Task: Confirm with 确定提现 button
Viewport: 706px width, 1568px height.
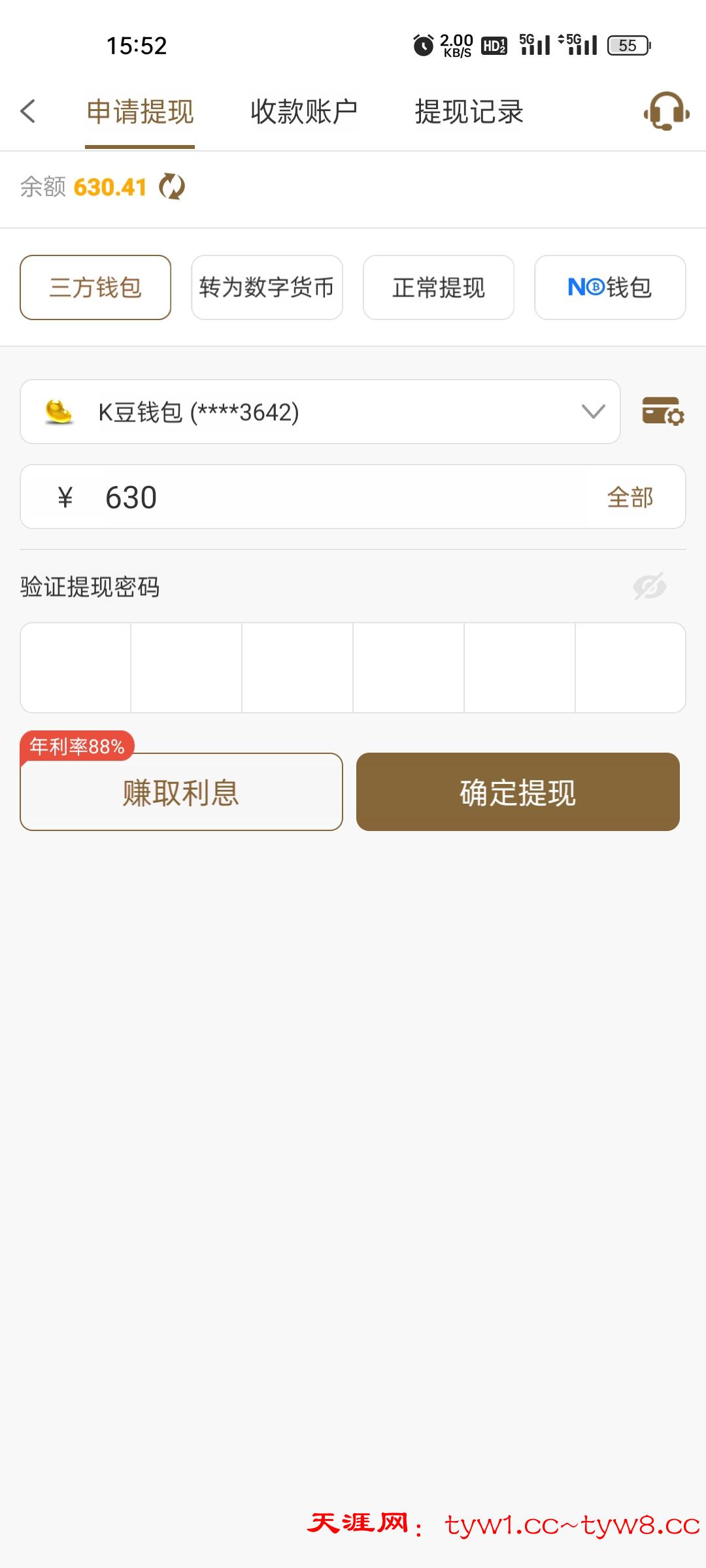Action: tap(518, 792)
